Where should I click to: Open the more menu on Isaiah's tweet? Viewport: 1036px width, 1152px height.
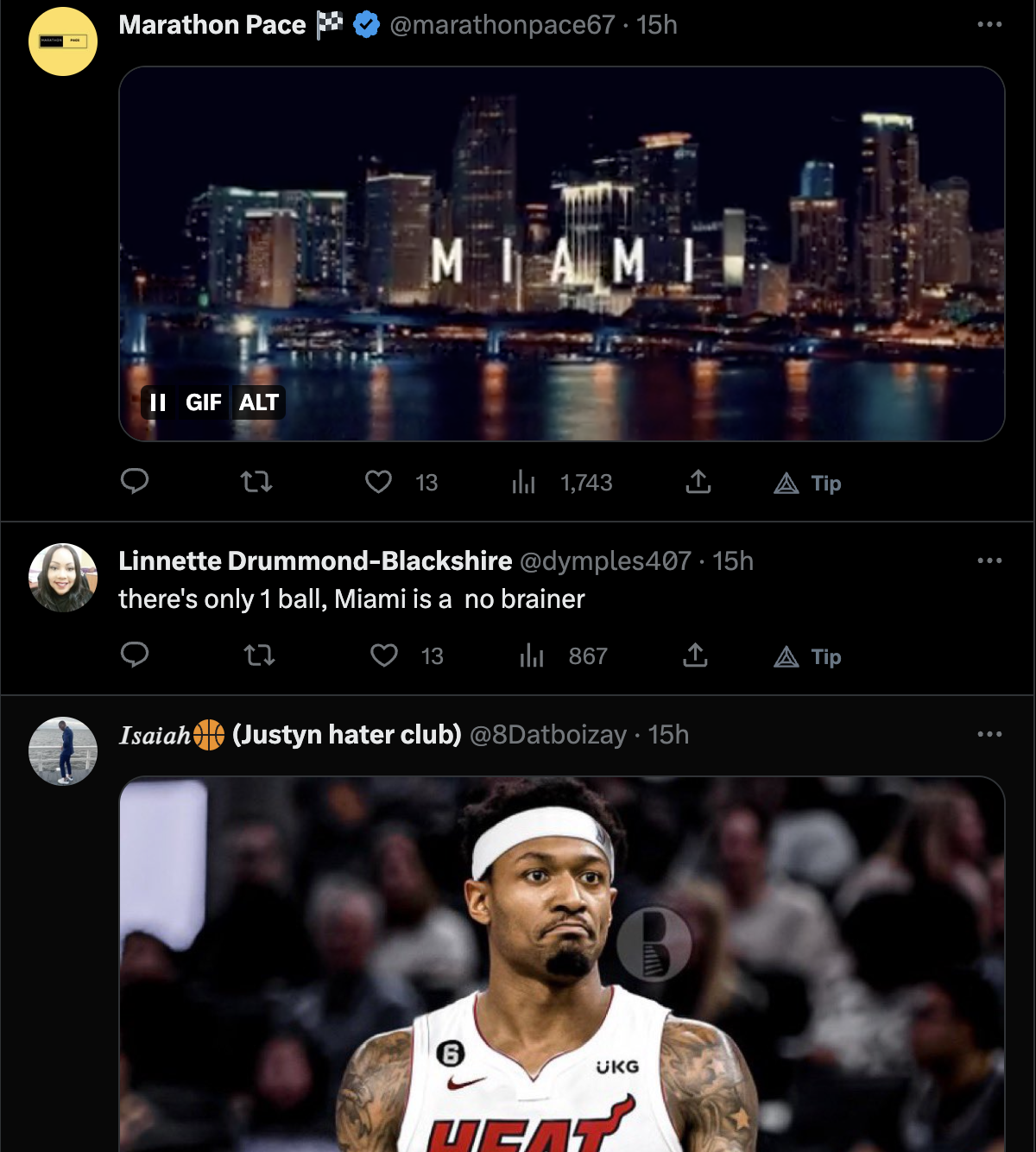tap(989, 734)
